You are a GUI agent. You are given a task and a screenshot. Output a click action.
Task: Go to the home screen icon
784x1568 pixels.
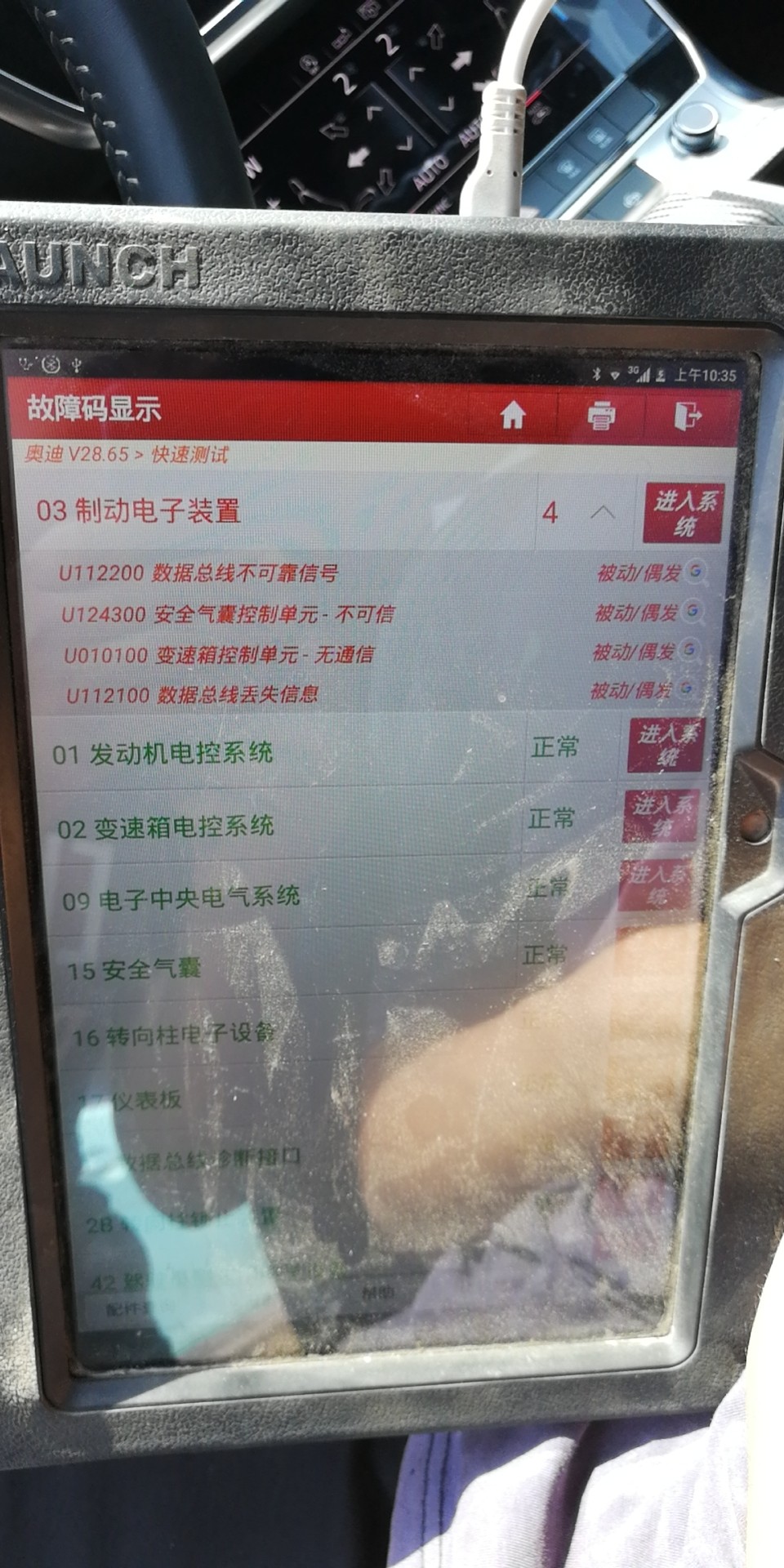coord(512,415)
